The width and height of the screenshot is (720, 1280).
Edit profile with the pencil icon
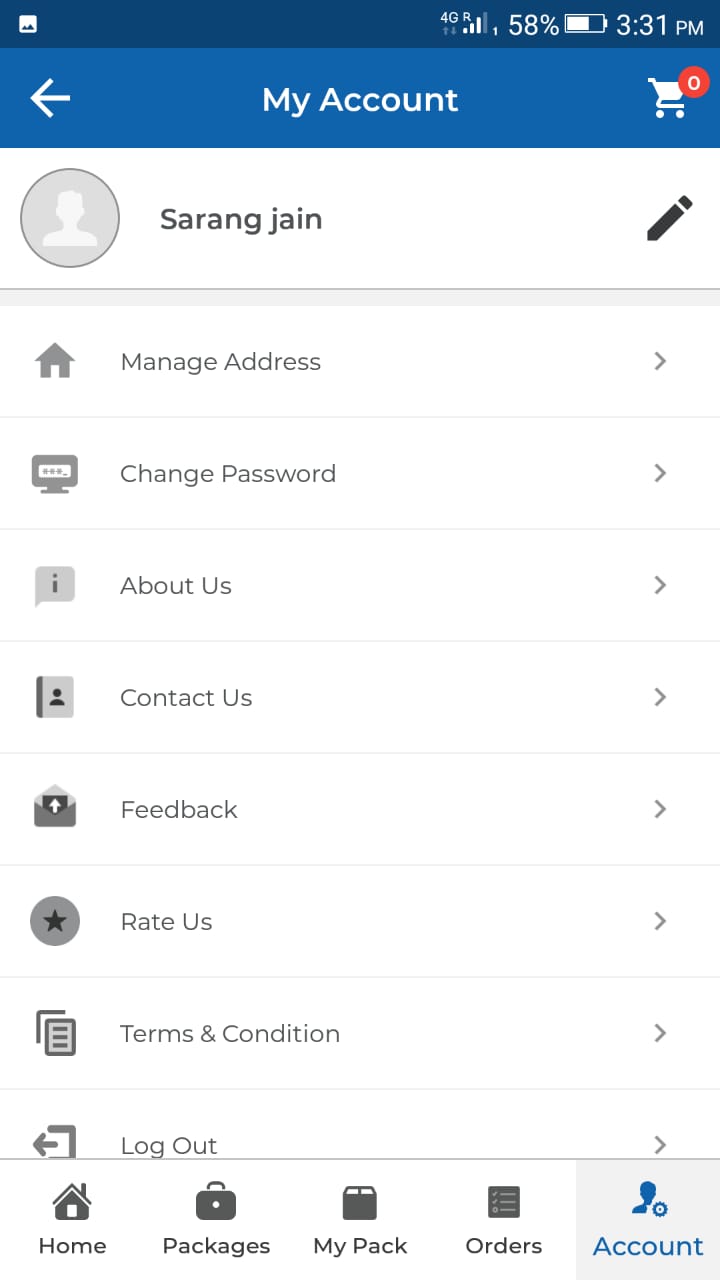(669, 218)
